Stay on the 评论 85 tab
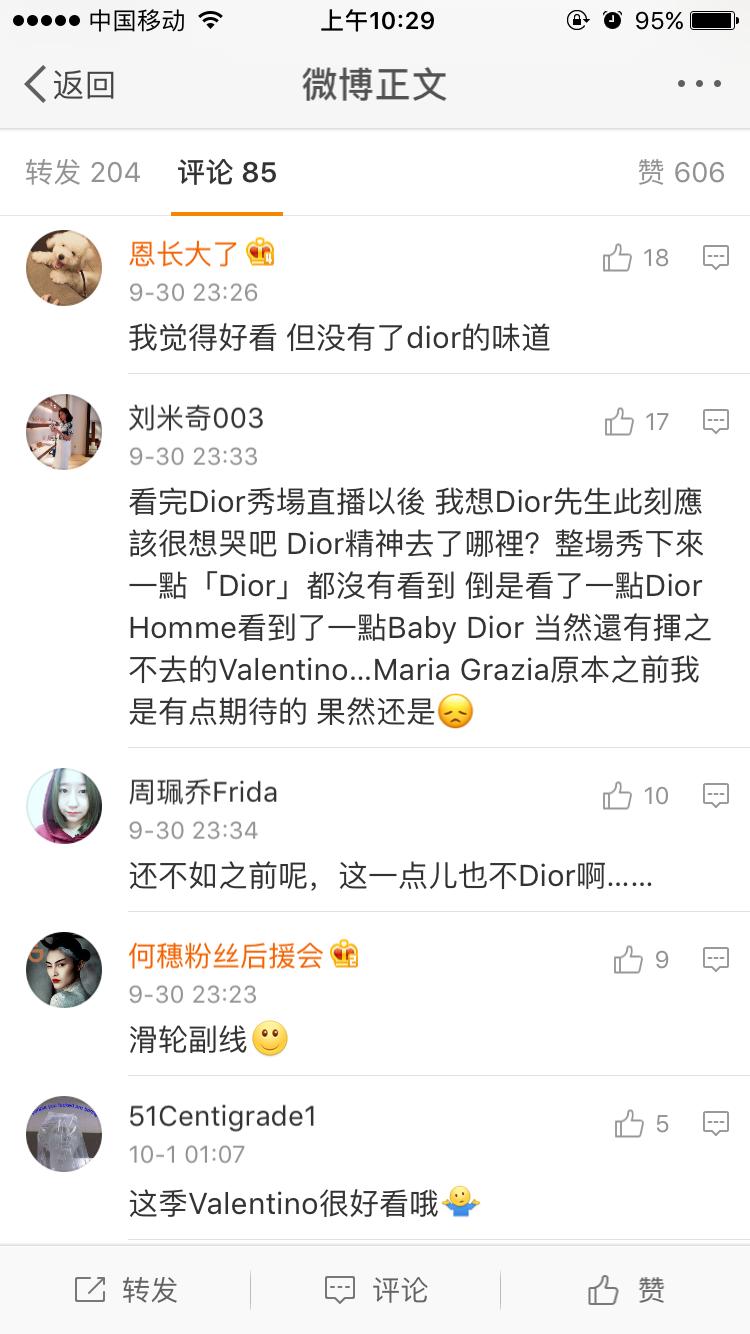The height and width of the screenshot is (1334, 750). [226, 172]
